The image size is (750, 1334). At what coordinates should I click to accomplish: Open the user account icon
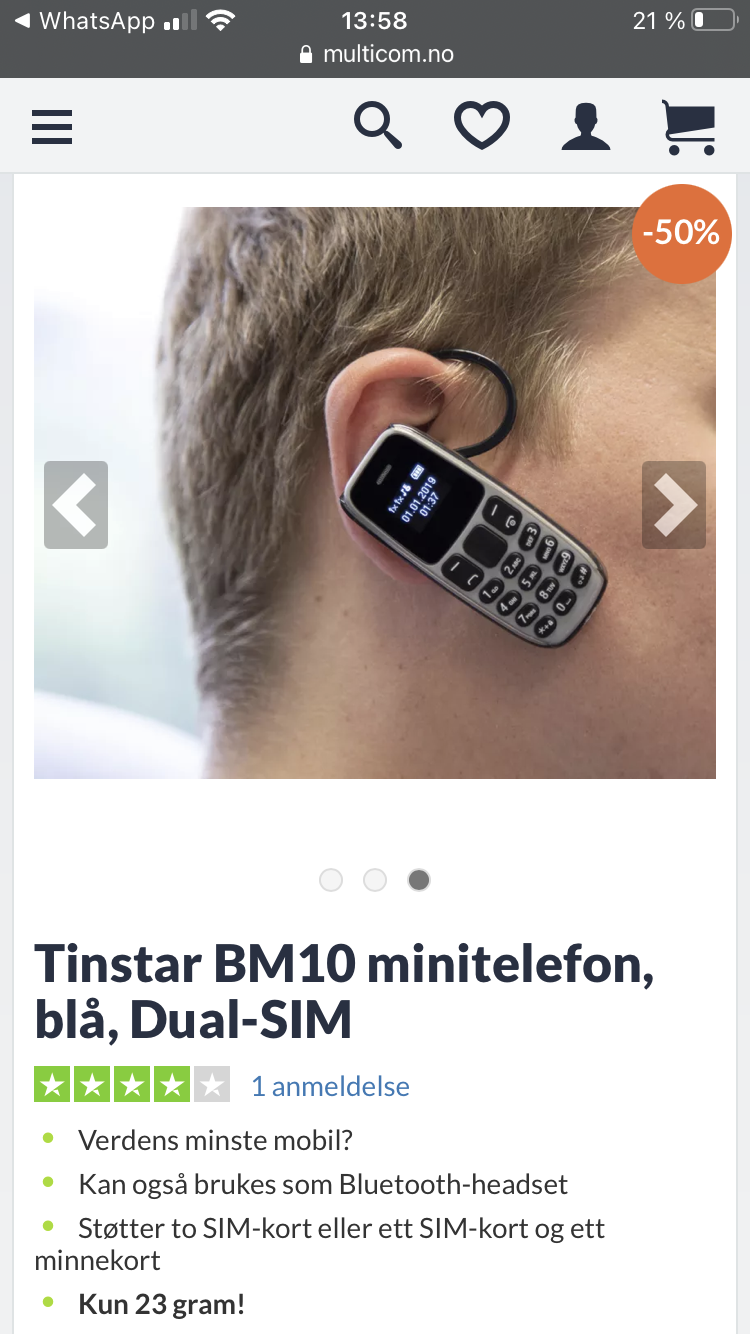[586, 127]
